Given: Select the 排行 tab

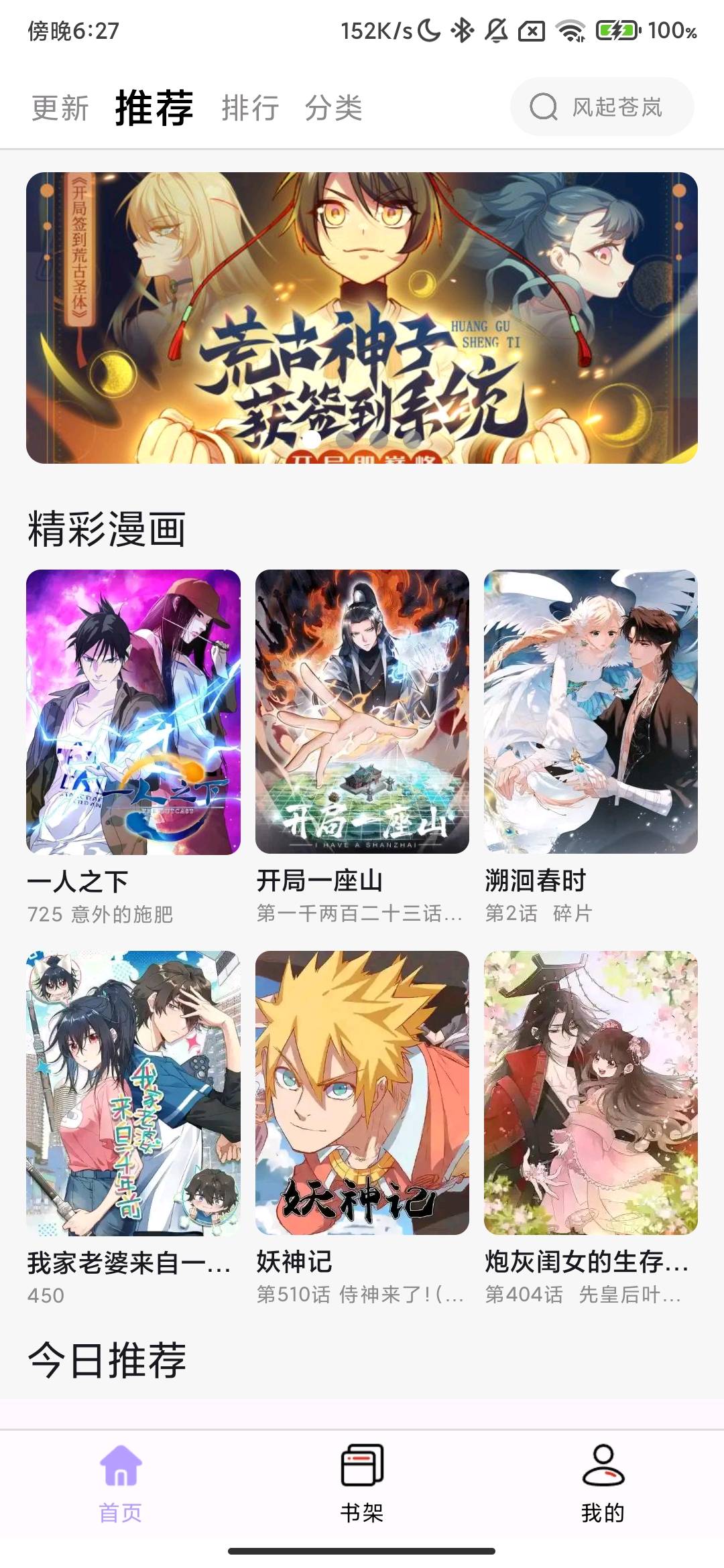Looking at the screenshot, I should tap(250, 108).
